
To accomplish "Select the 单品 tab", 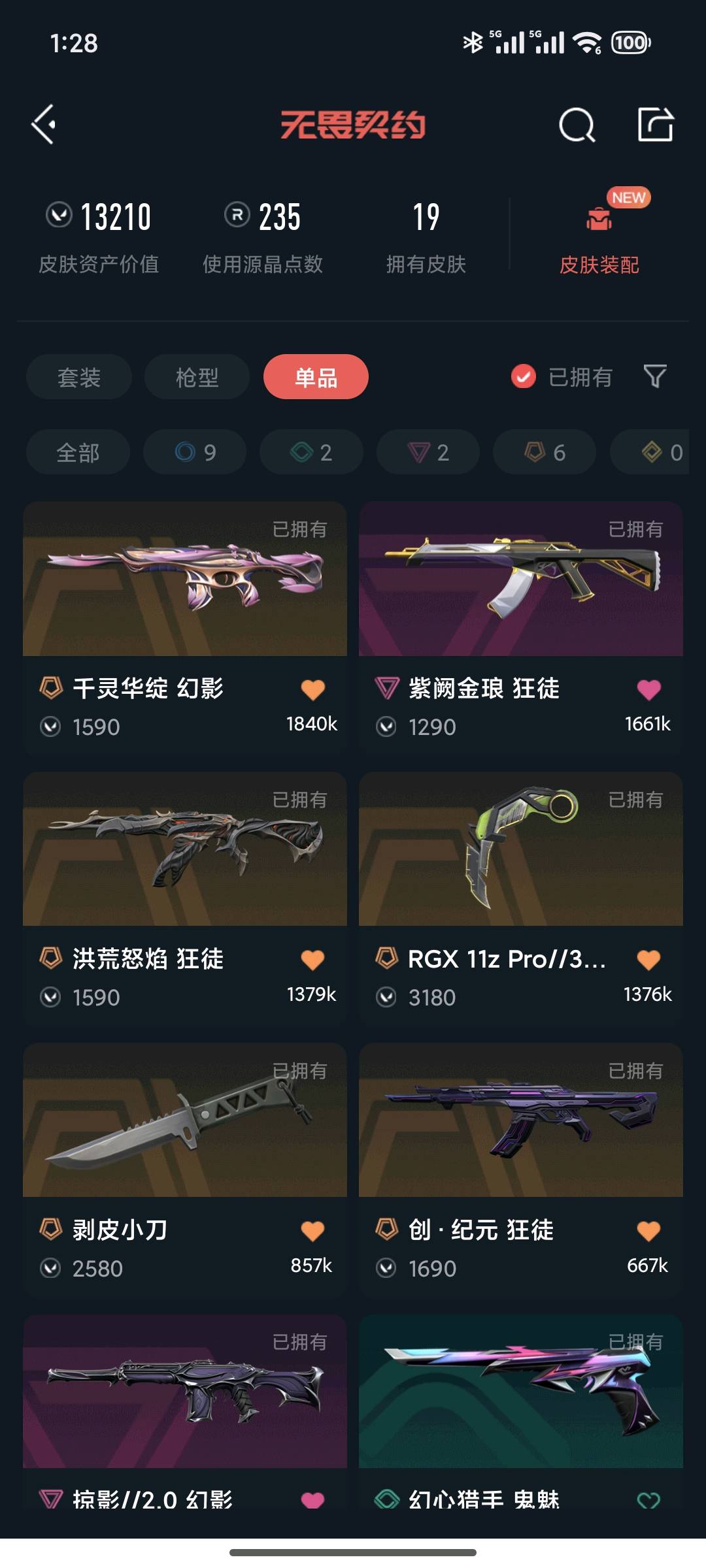I will tap(316, 377).
